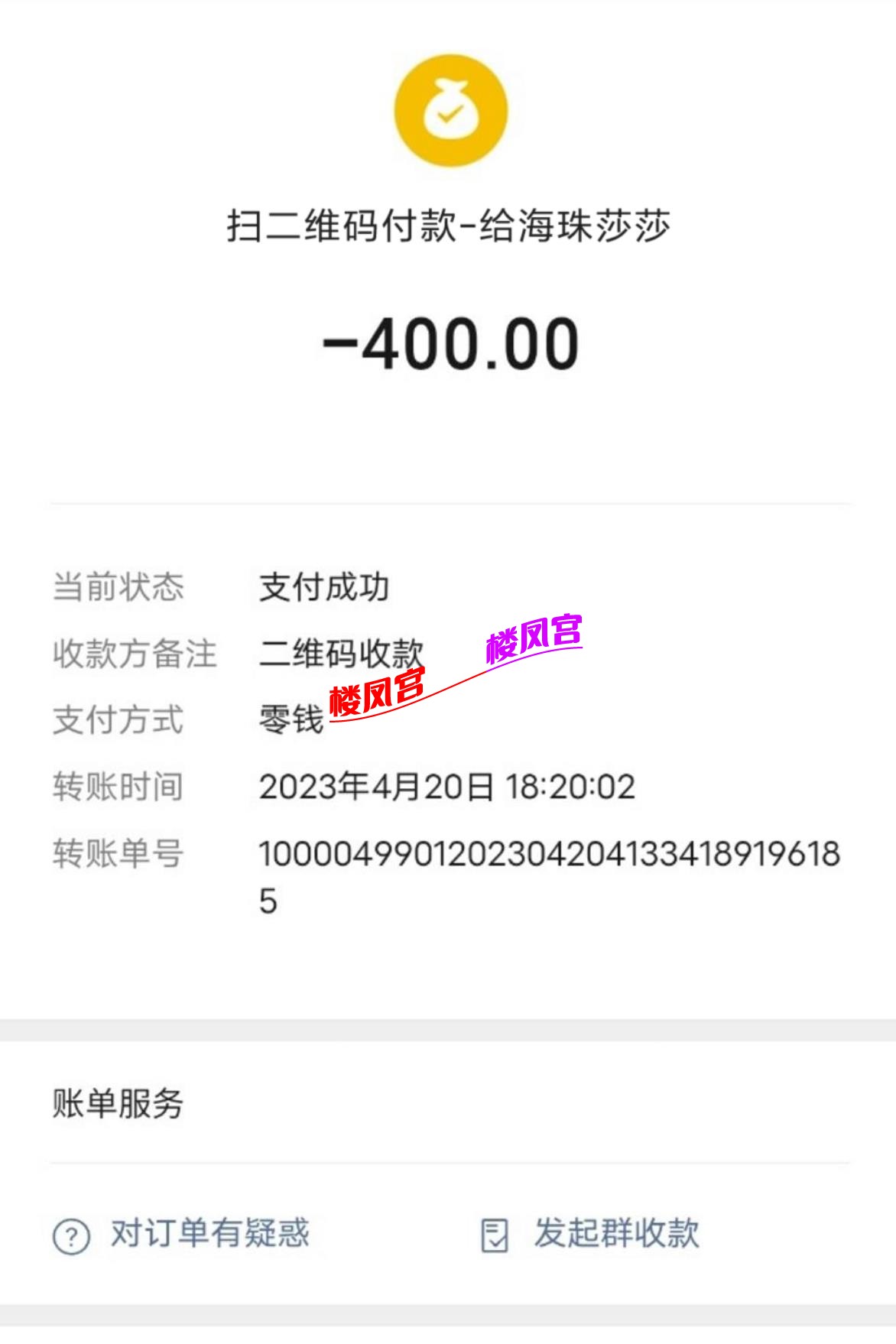Image resolution: width=896 pixels, height=1344 pixels.
Task: Tap the 发起群收款 group collection link
Action: (616, 1234)
